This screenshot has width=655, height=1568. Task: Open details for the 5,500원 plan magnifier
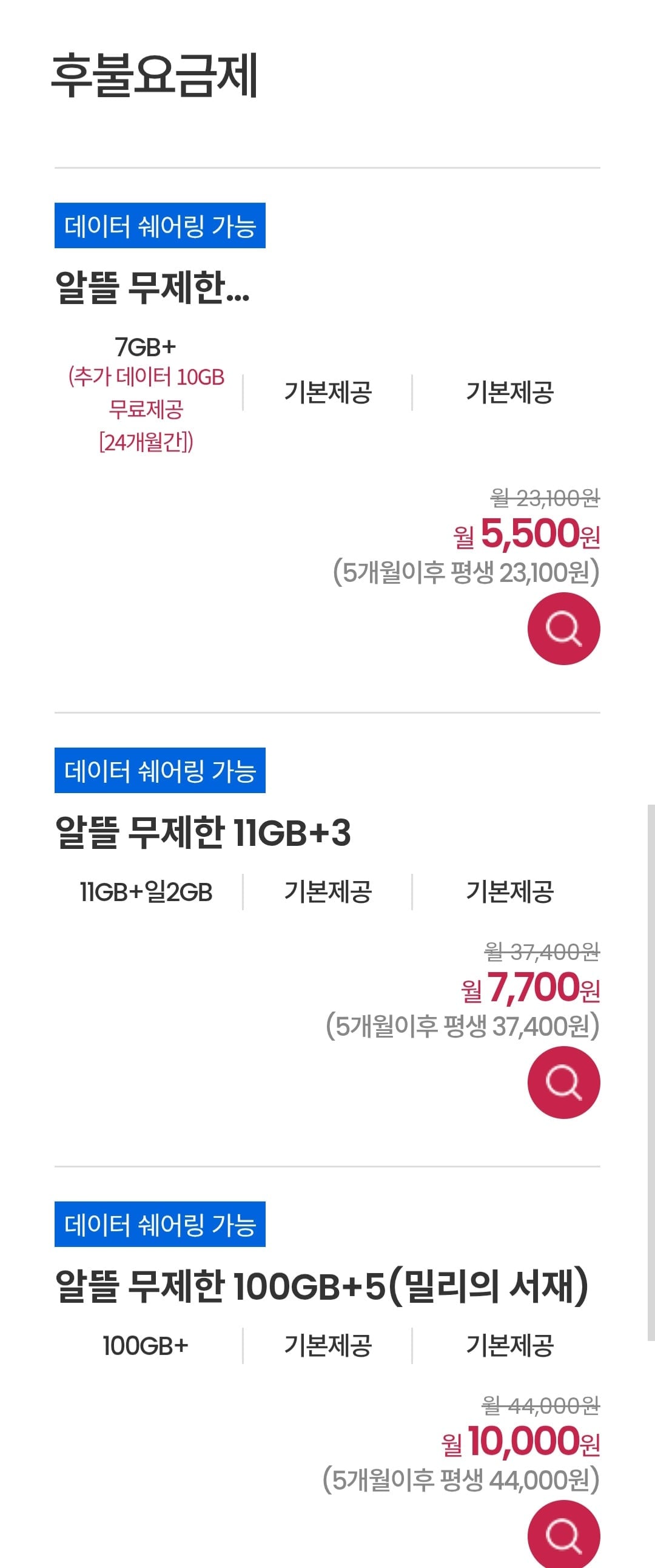pos(563,628)
